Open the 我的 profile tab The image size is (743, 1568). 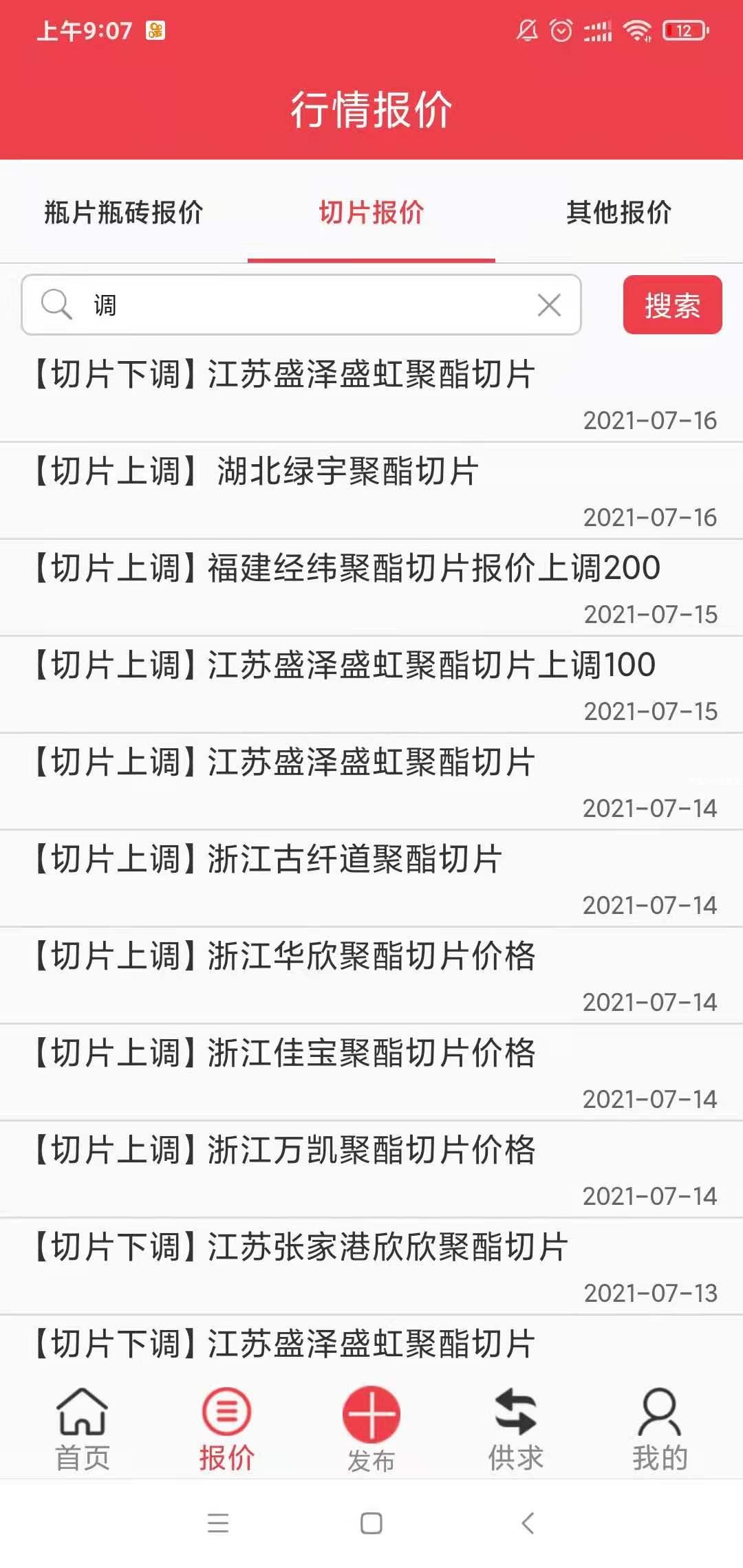(660, 1428)
